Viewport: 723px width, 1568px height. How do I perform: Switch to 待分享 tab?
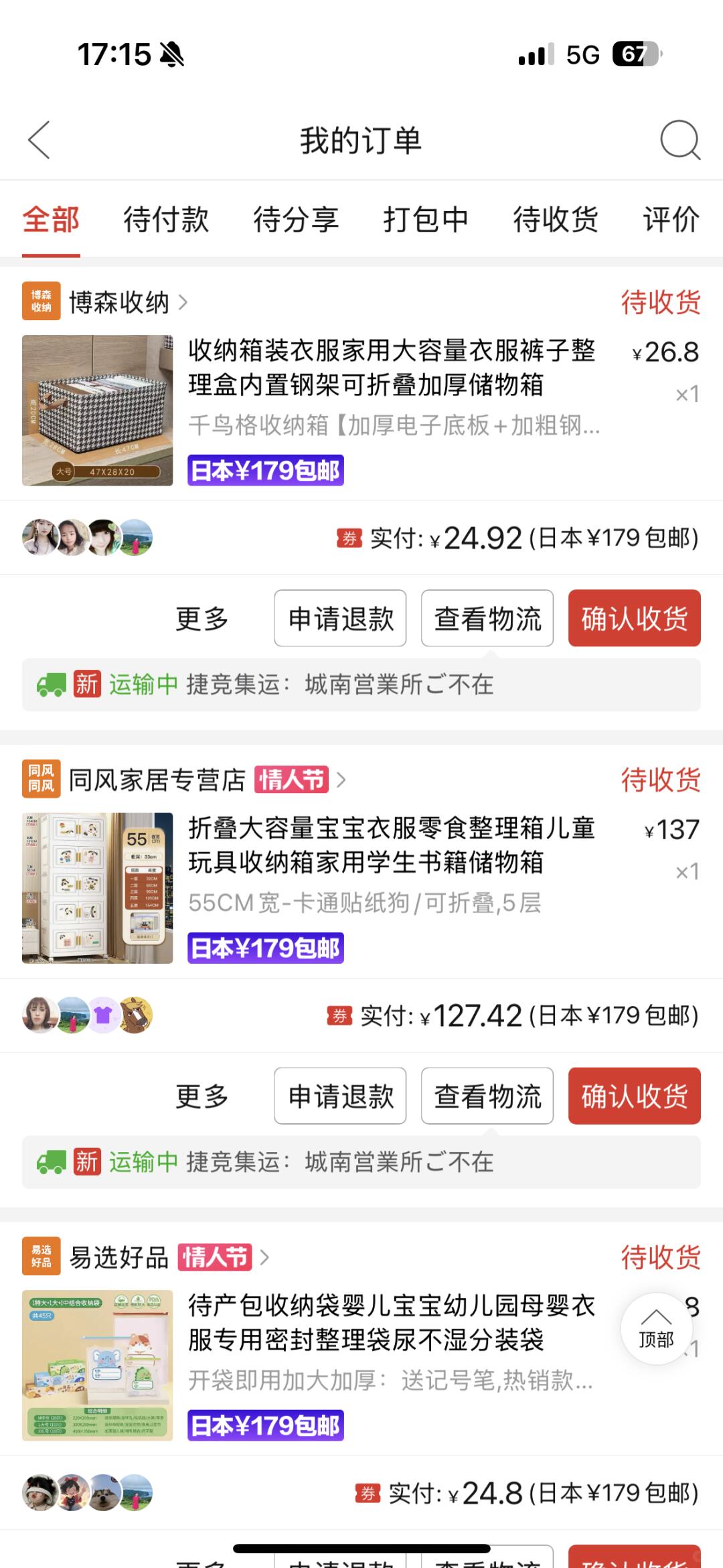(x=296, y=220)
